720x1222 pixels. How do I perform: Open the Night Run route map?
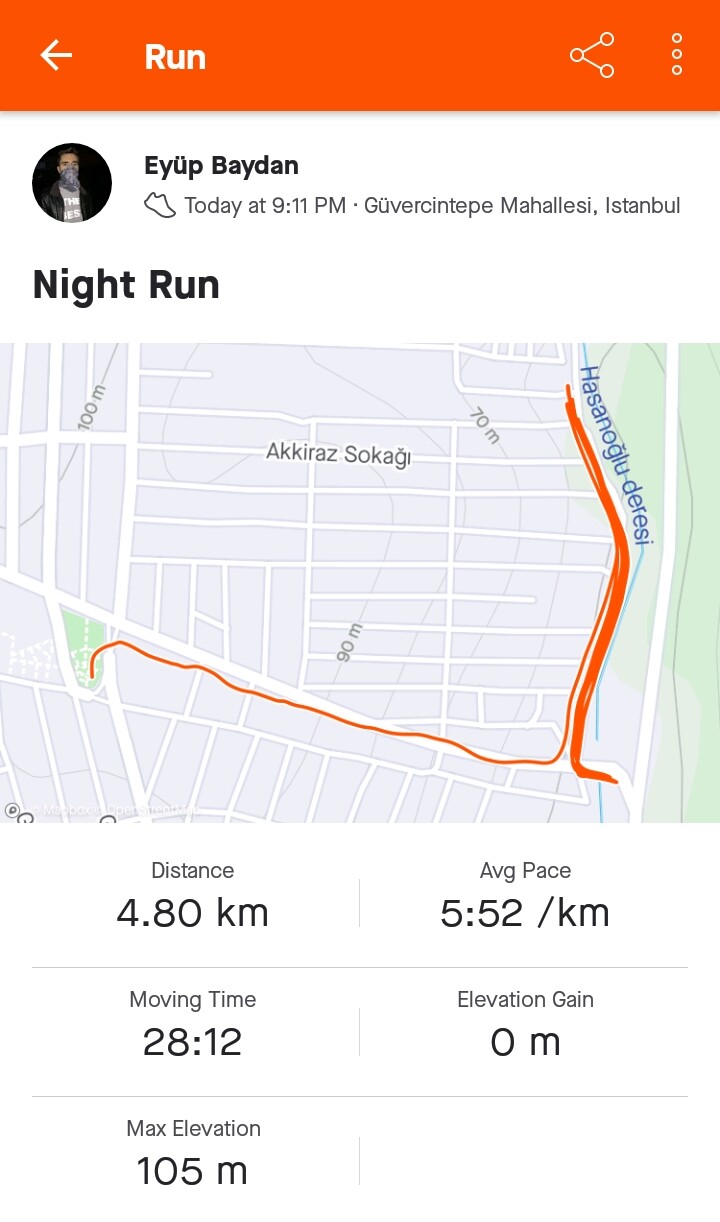tap(360, 583)
